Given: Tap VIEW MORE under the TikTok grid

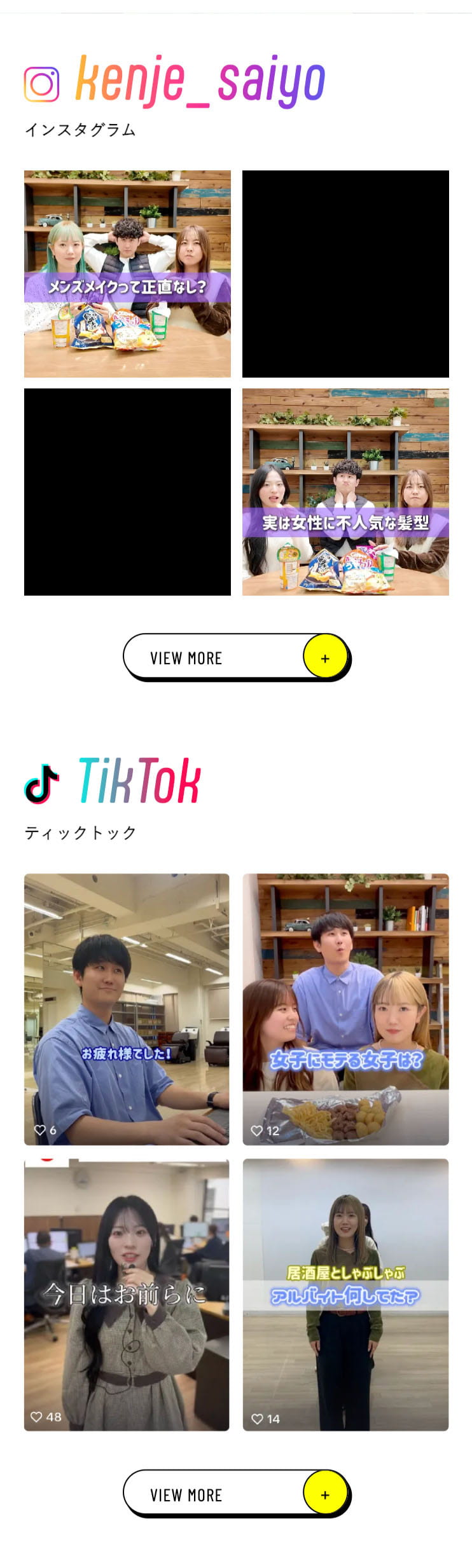Looking at the screenshot, I should point(235,1494).
